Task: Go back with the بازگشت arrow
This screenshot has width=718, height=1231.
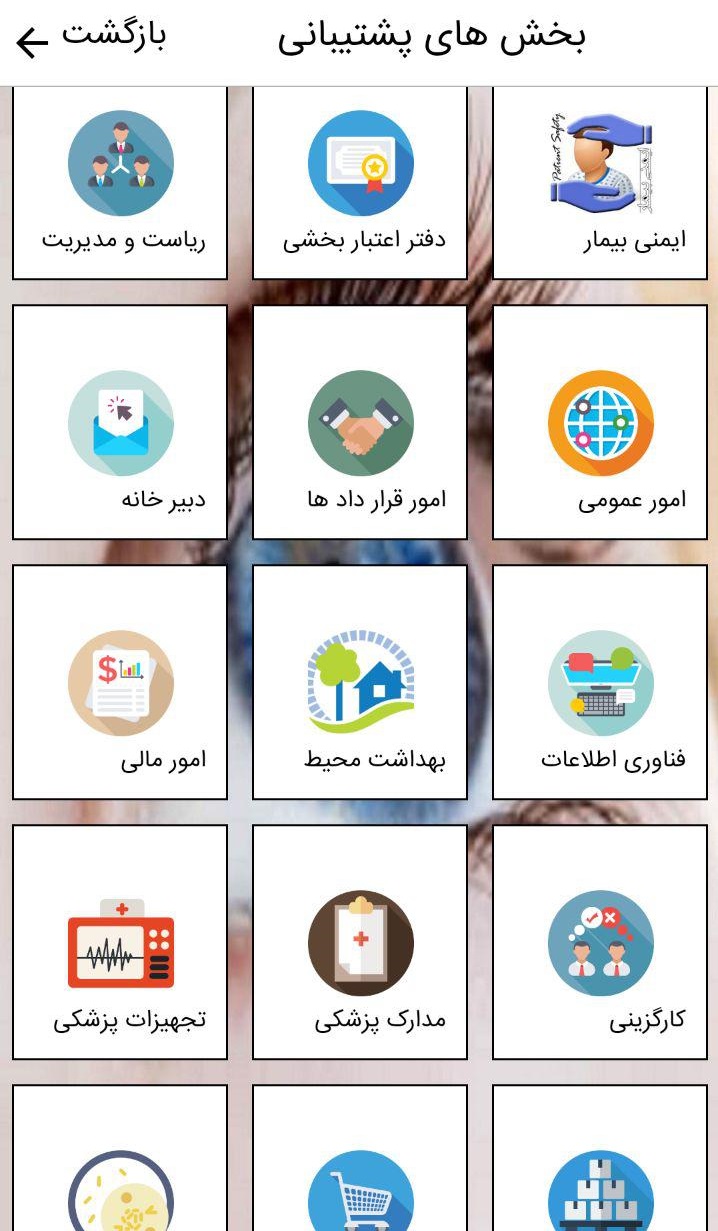Action: tap(89, 38)
